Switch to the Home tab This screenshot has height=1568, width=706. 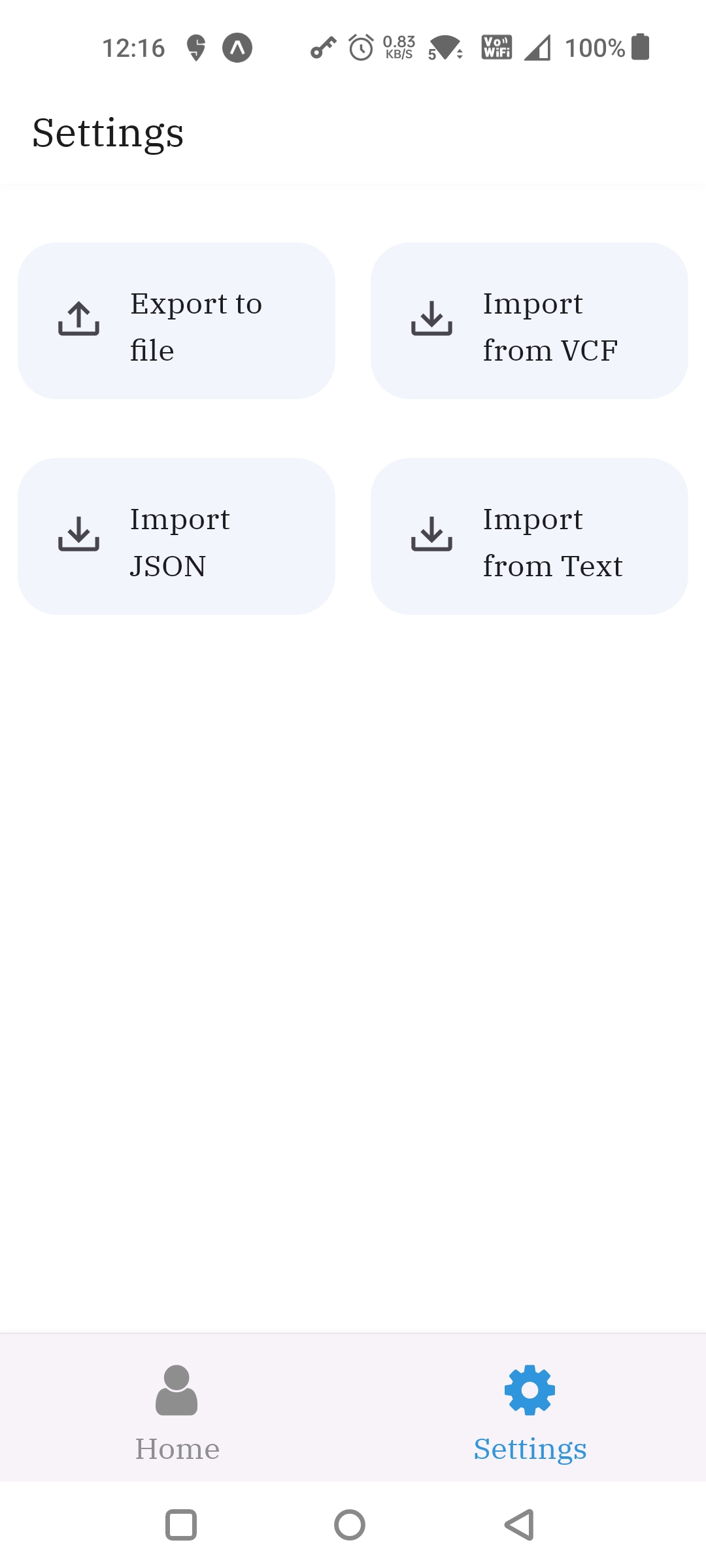(176, 1424)
